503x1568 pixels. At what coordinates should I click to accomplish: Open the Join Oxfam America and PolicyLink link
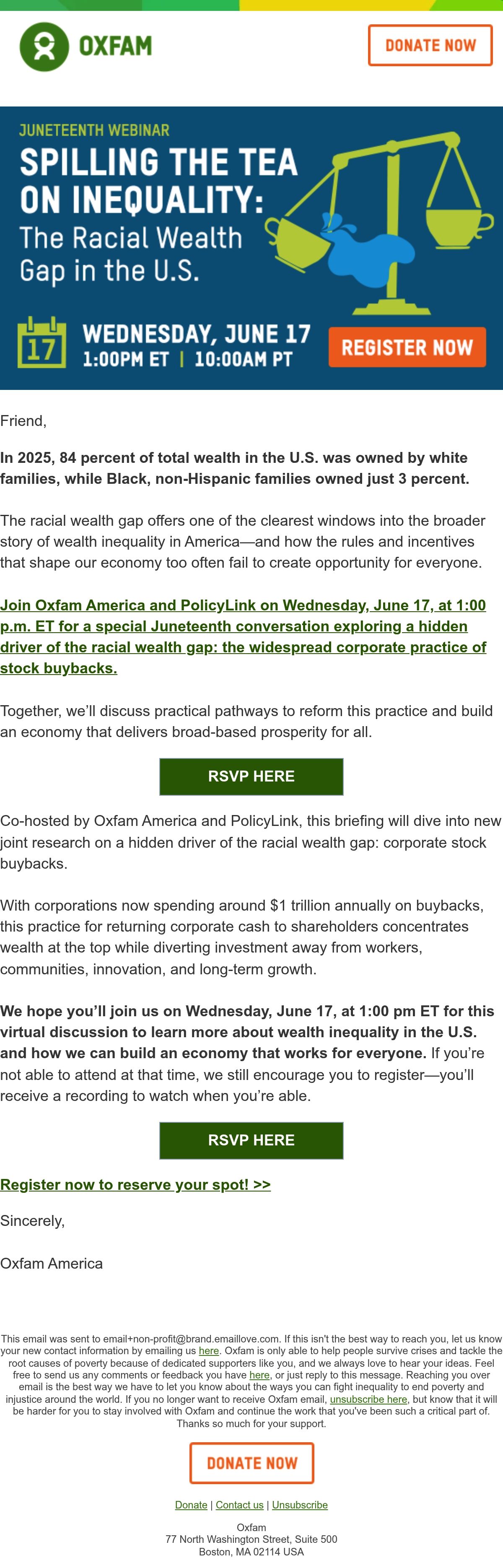tap(243, 637)
